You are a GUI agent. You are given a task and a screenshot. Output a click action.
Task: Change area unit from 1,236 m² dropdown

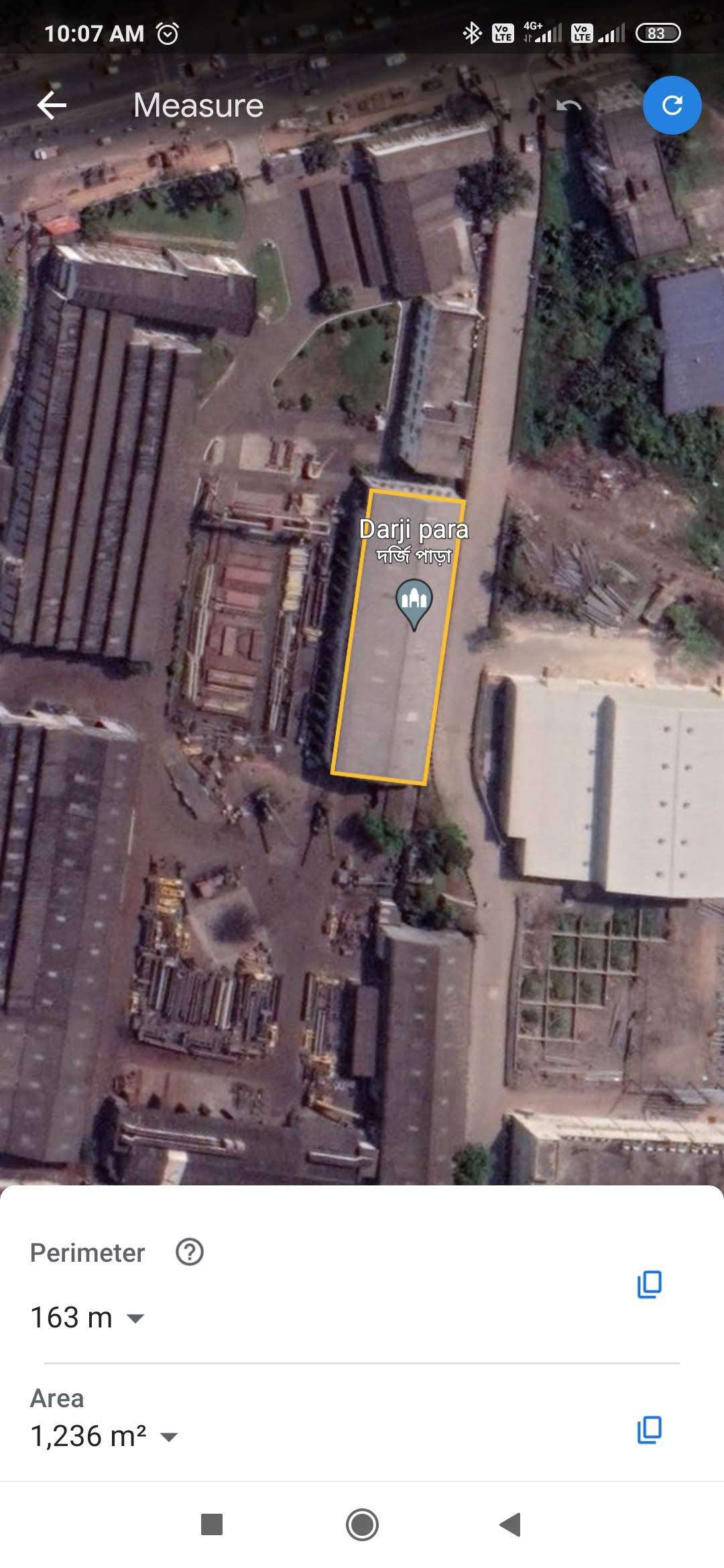104,1436
